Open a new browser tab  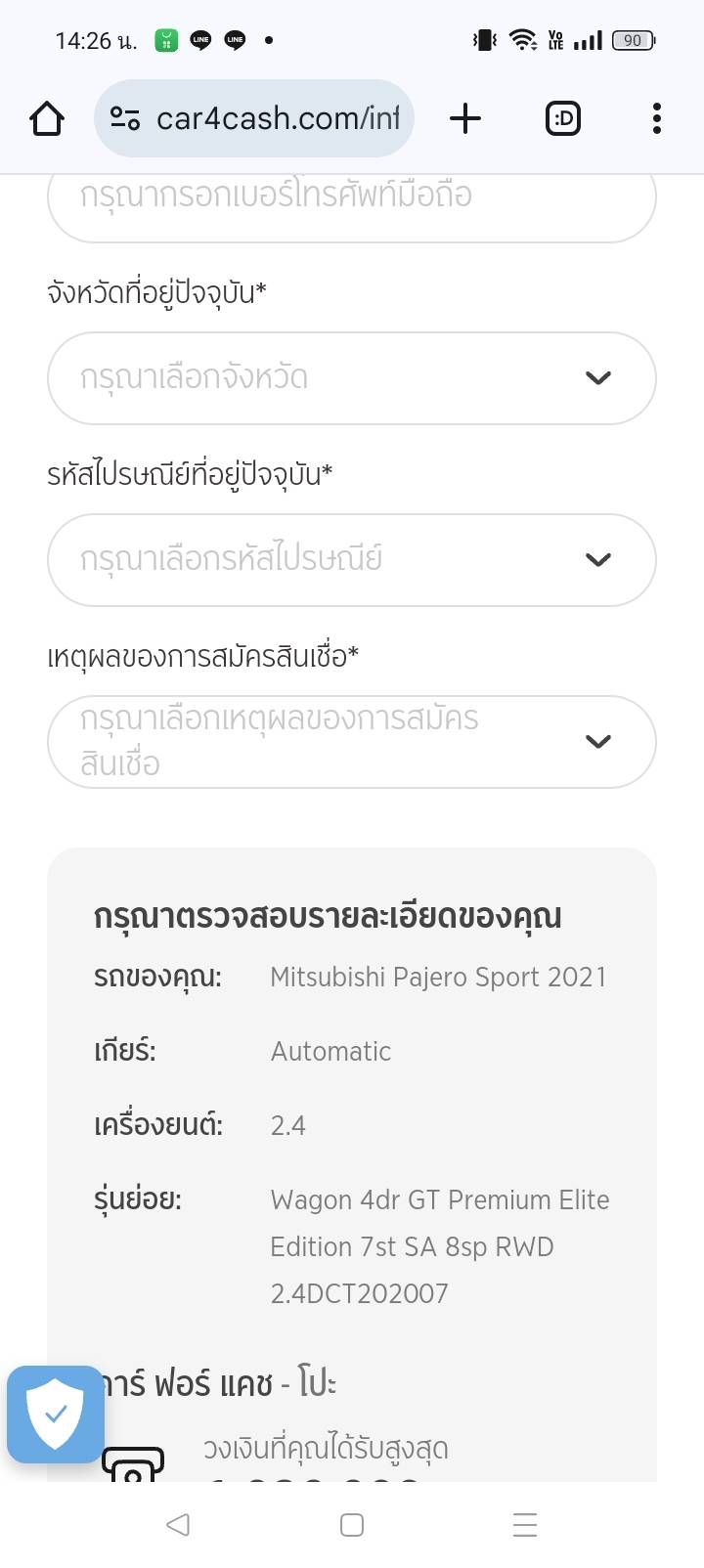pyautogui.click(x=465, y=118)
